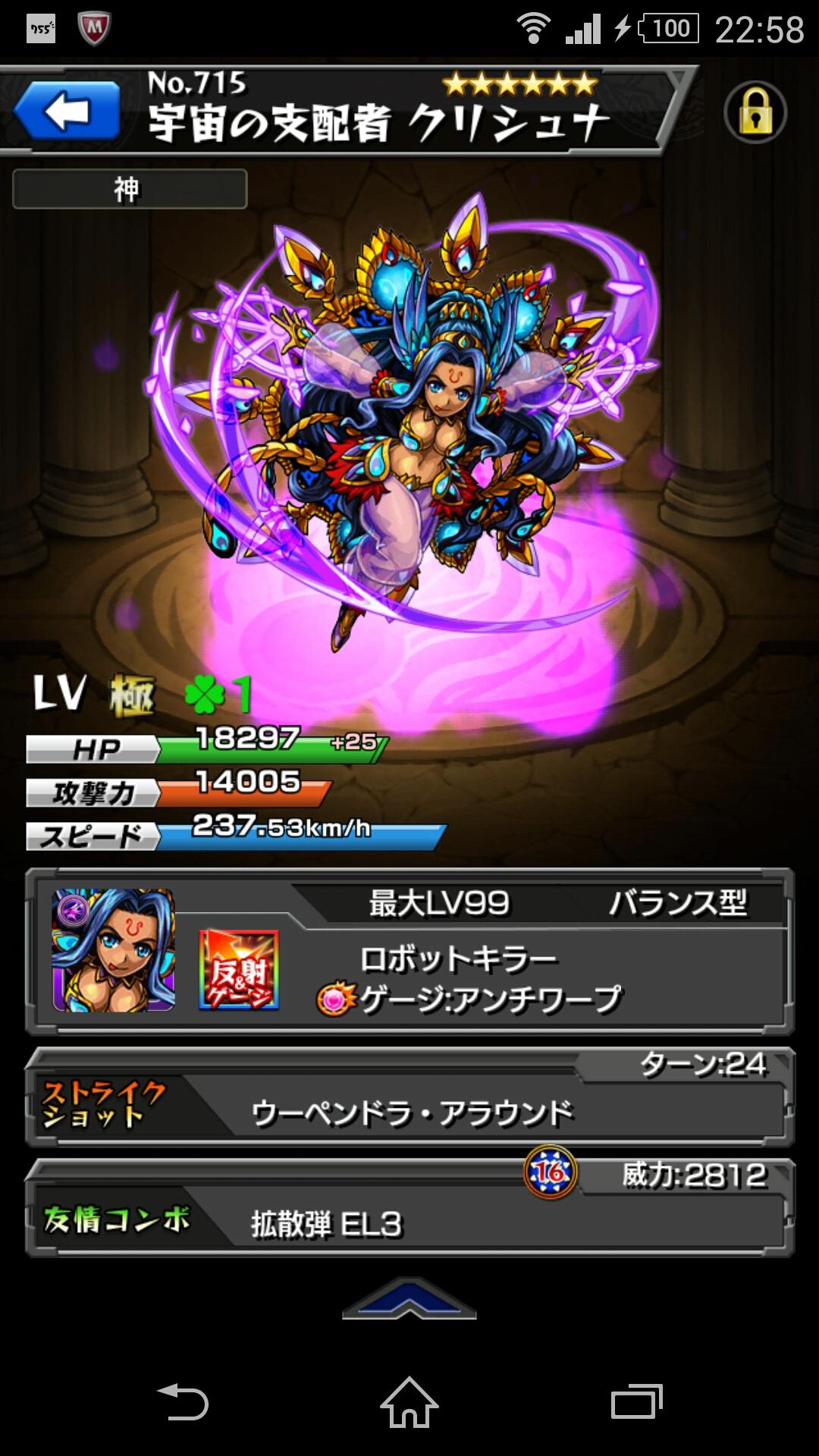Tap the blue back arrow button
Screen dimensions: 819x1456
coord(67,111)
